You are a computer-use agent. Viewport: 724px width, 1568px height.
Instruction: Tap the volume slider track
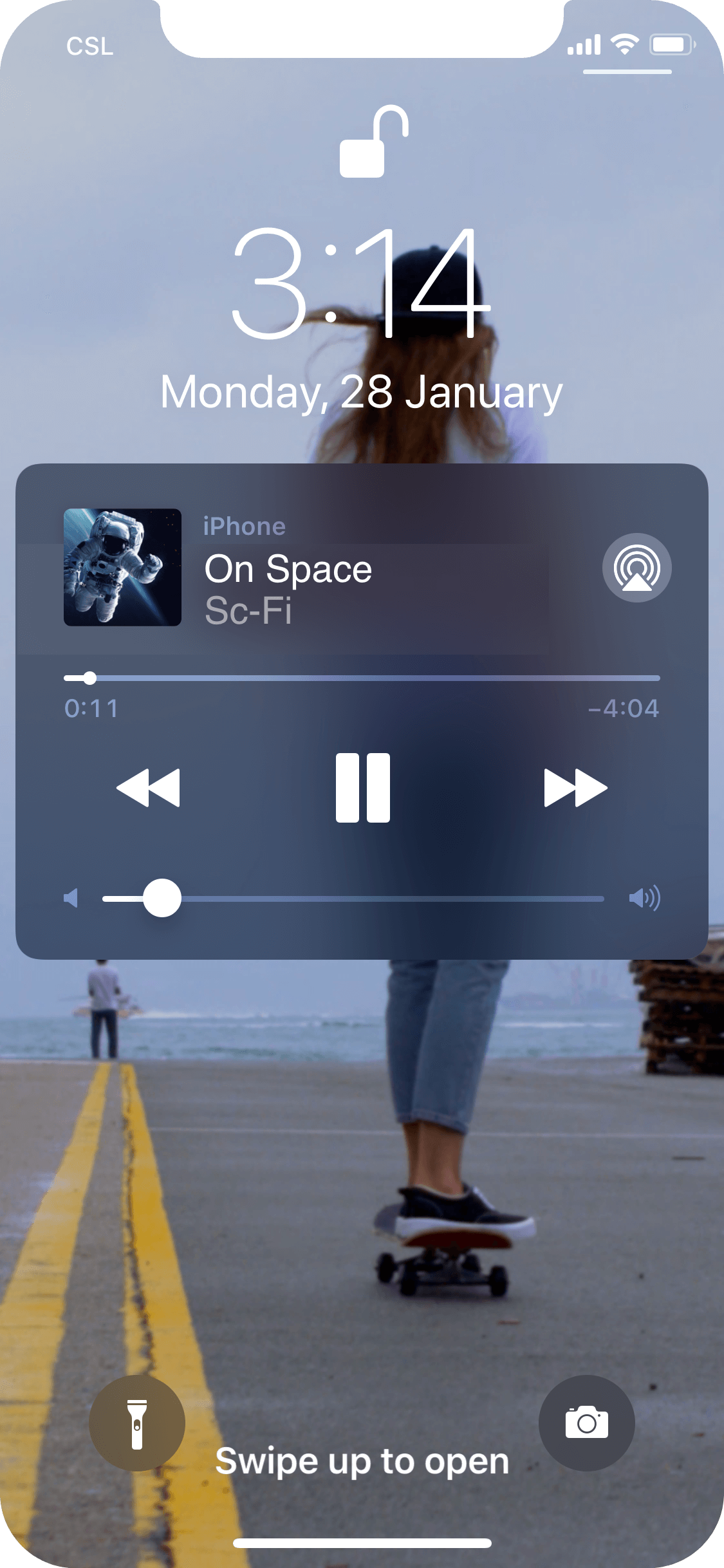386,899
